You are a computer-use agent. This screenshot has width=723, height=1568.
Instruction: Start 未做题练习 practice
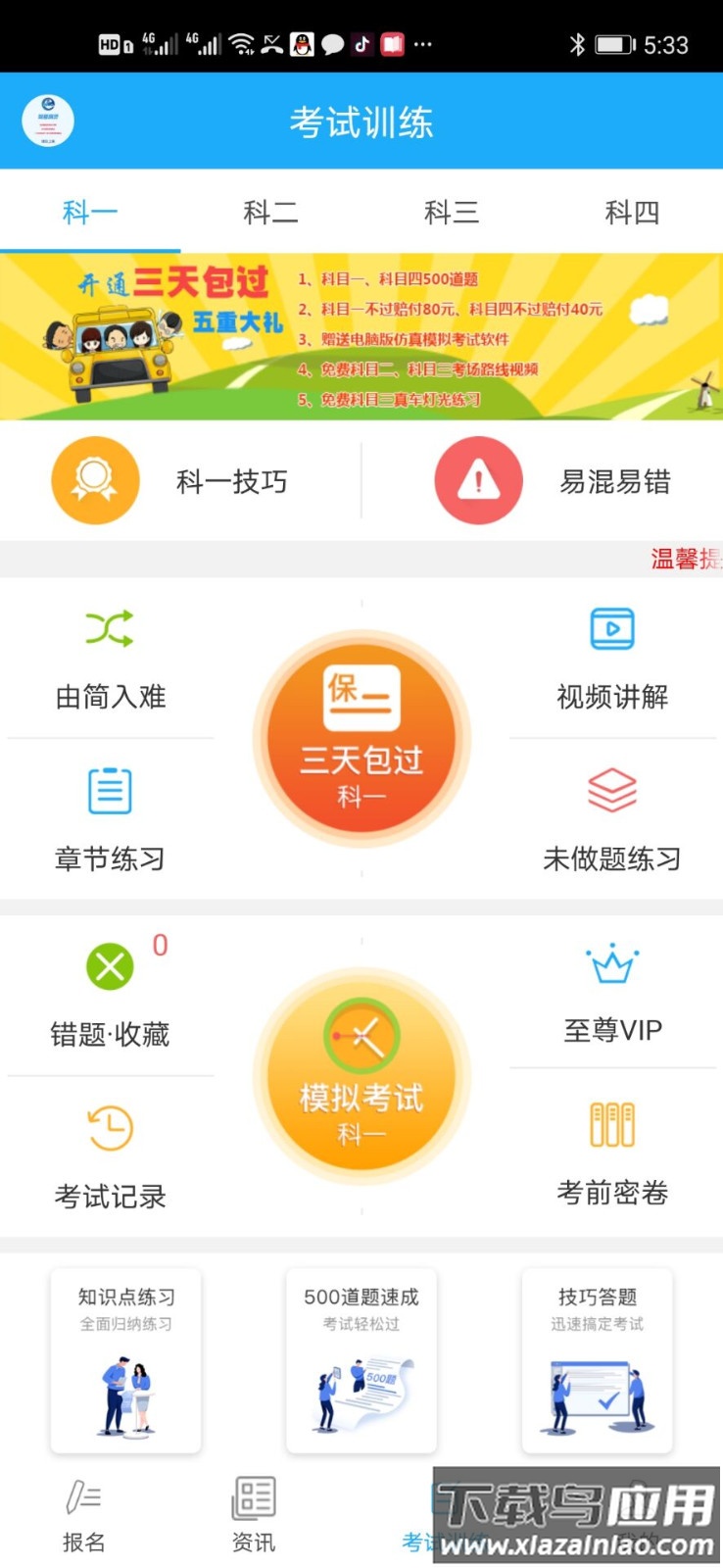click(x=612, y=818)
